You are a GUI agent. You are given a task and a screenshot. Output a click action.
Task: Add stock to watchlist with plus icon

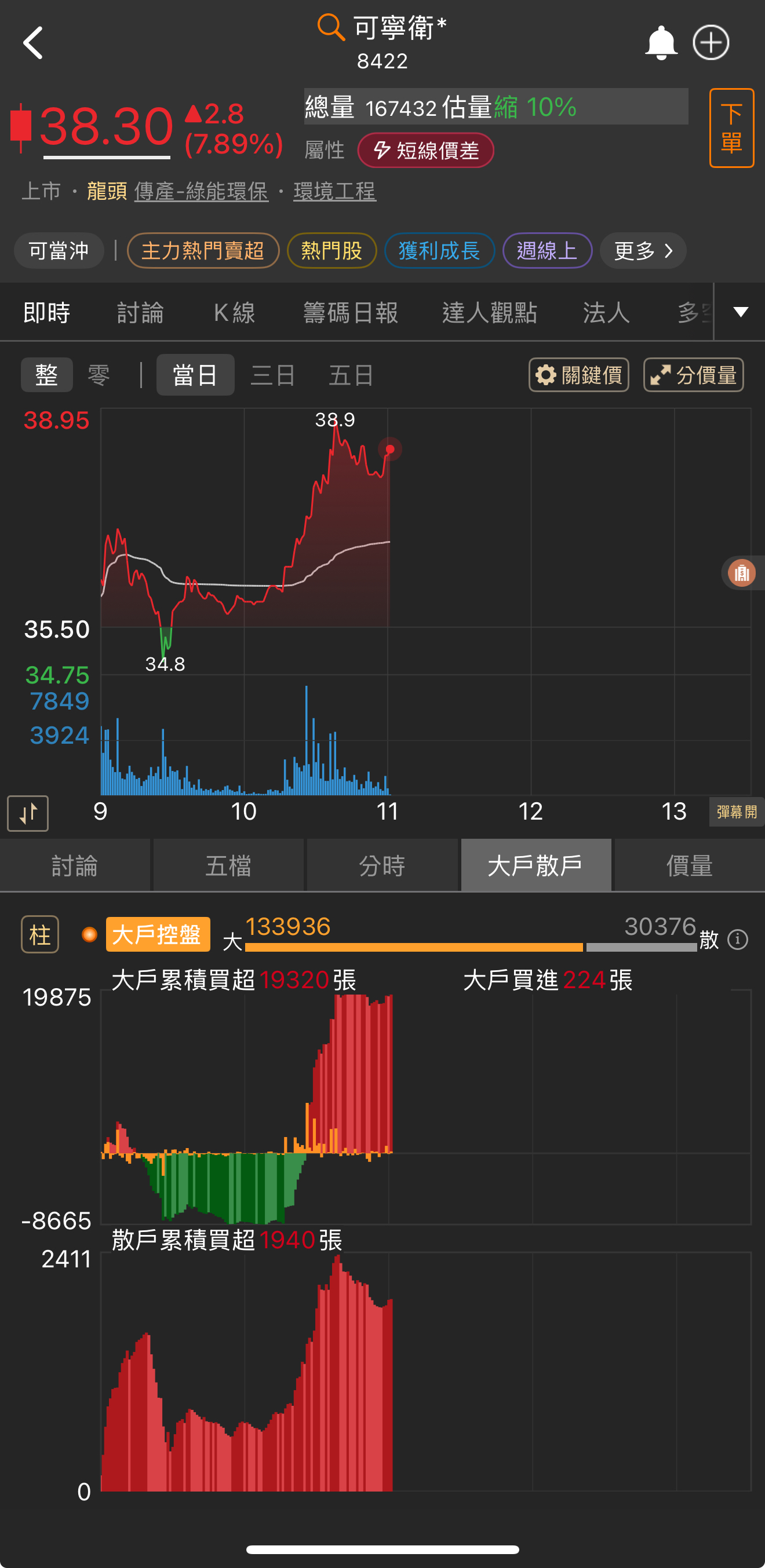coord(711,43)
